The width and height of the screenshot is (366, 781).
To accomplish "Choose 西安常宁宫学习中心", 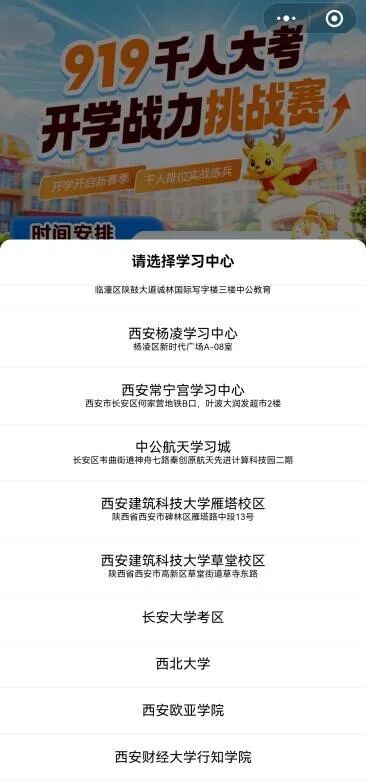I will [183, 396].
